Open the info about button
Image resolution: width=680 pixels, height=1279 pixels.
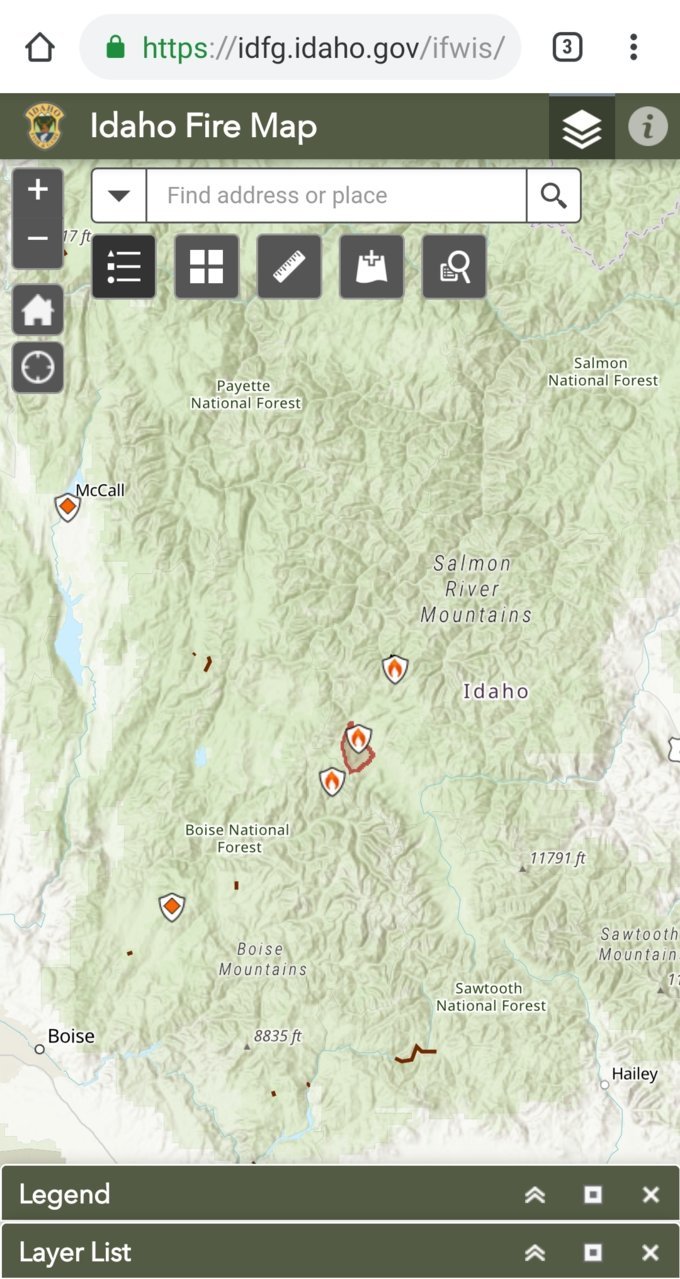click(x=647, y=127)
